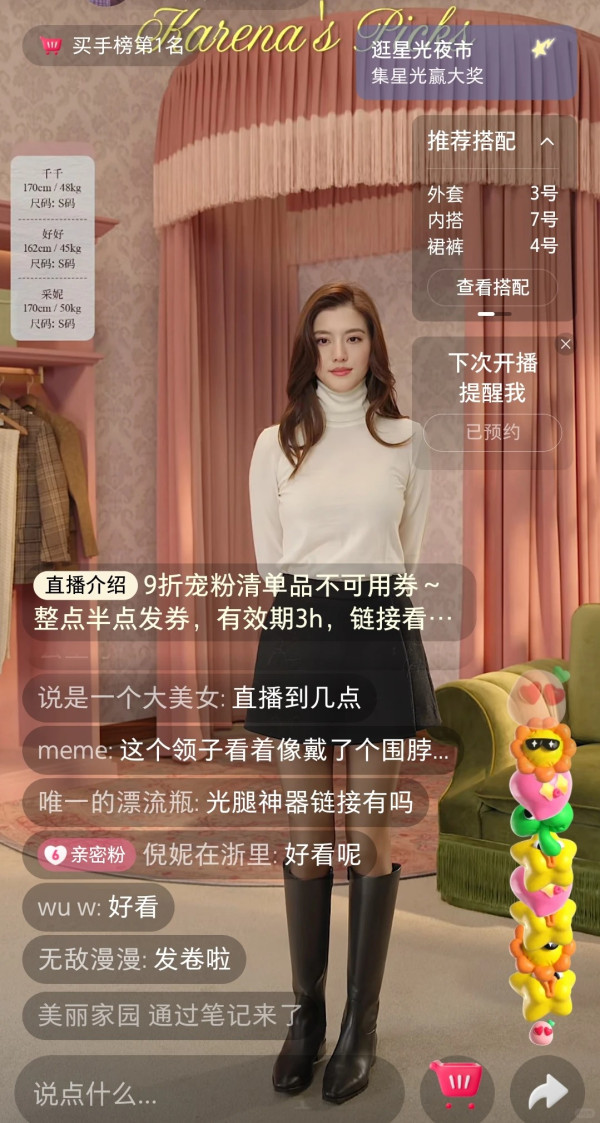600x1123 pixels.
Task: Collapse the 推荐搭配 panel
Action: coord(547,141)
